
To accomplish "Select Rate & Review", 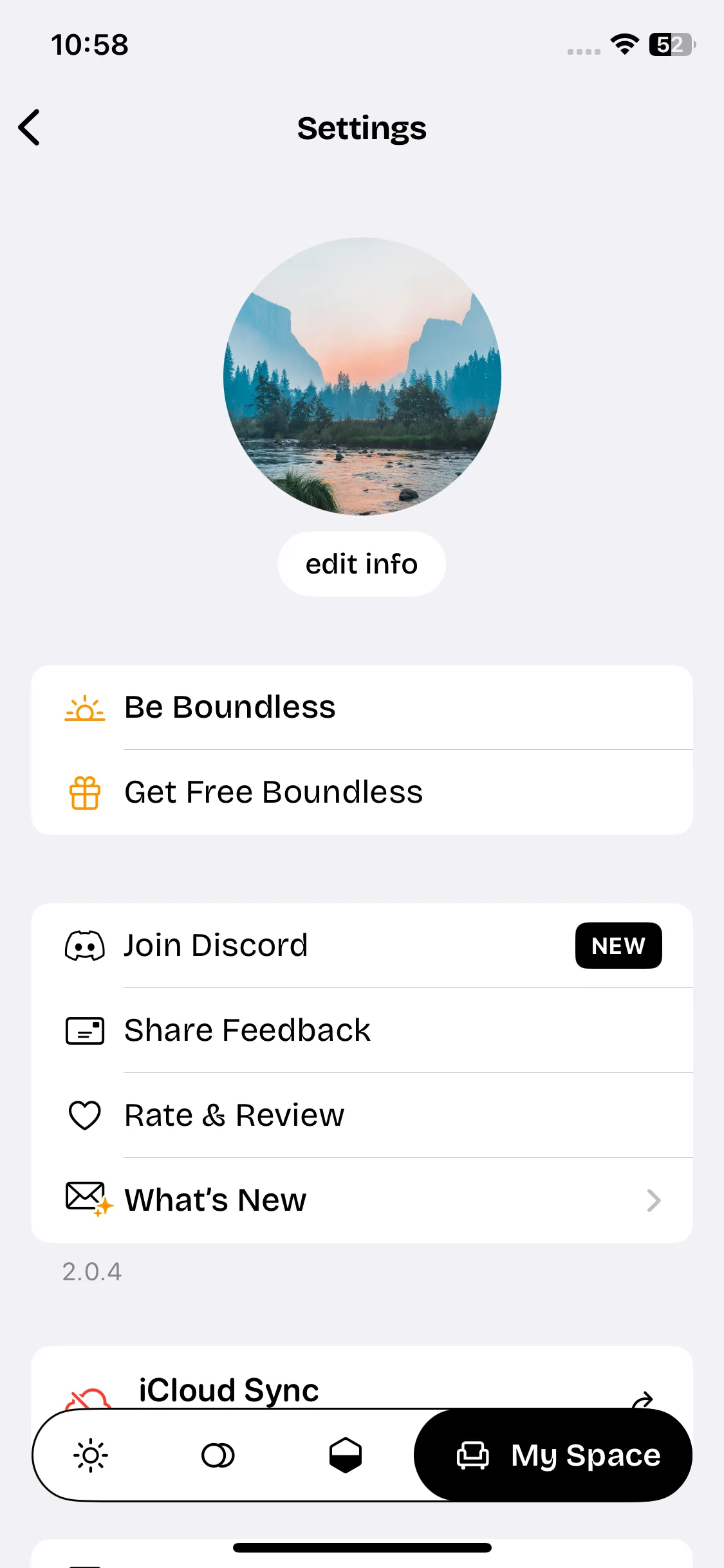I will coord(362,1115).
